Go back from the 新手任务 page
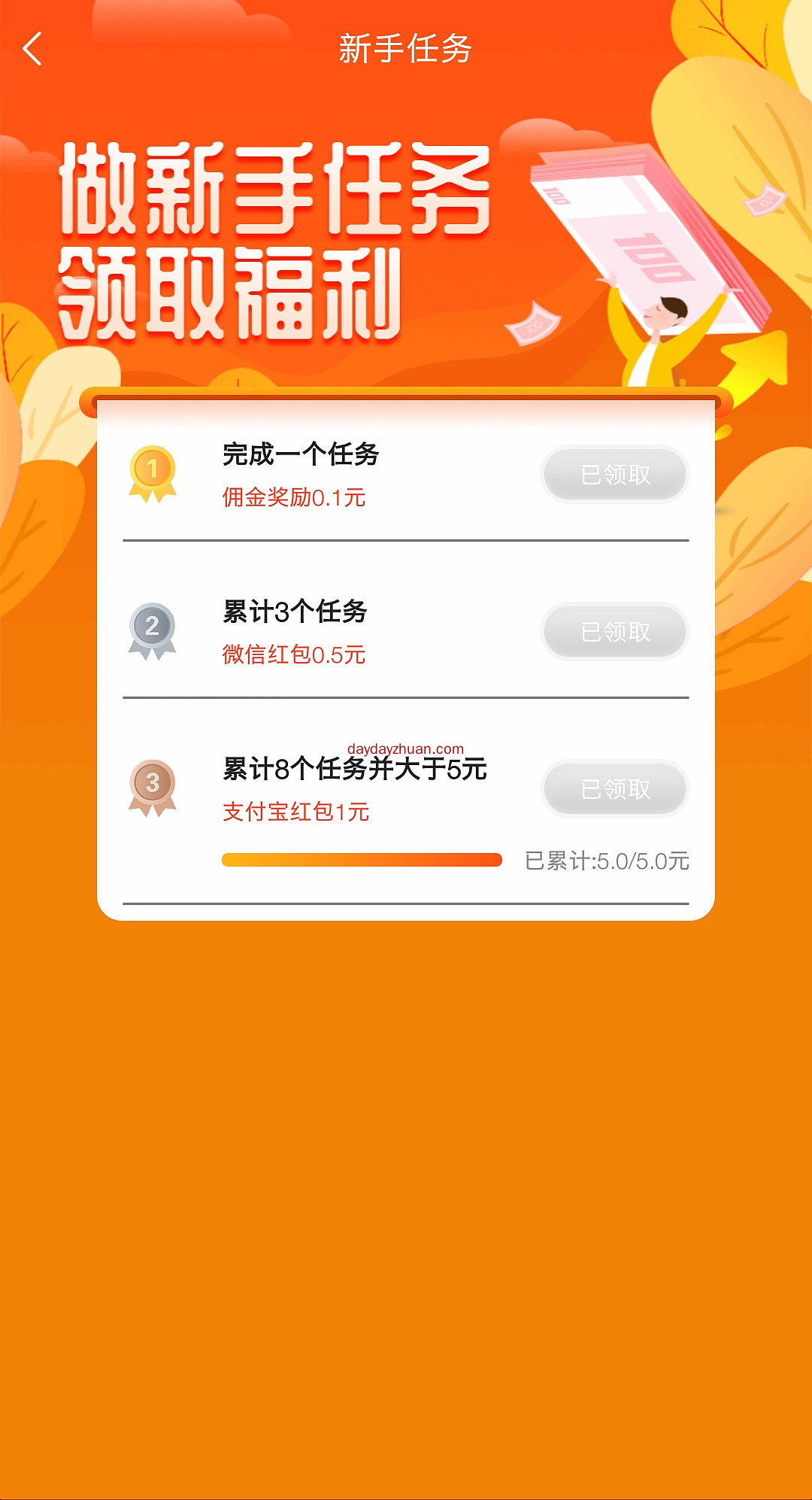Viewport: 812px width, 1500px height. pos(32,50)
